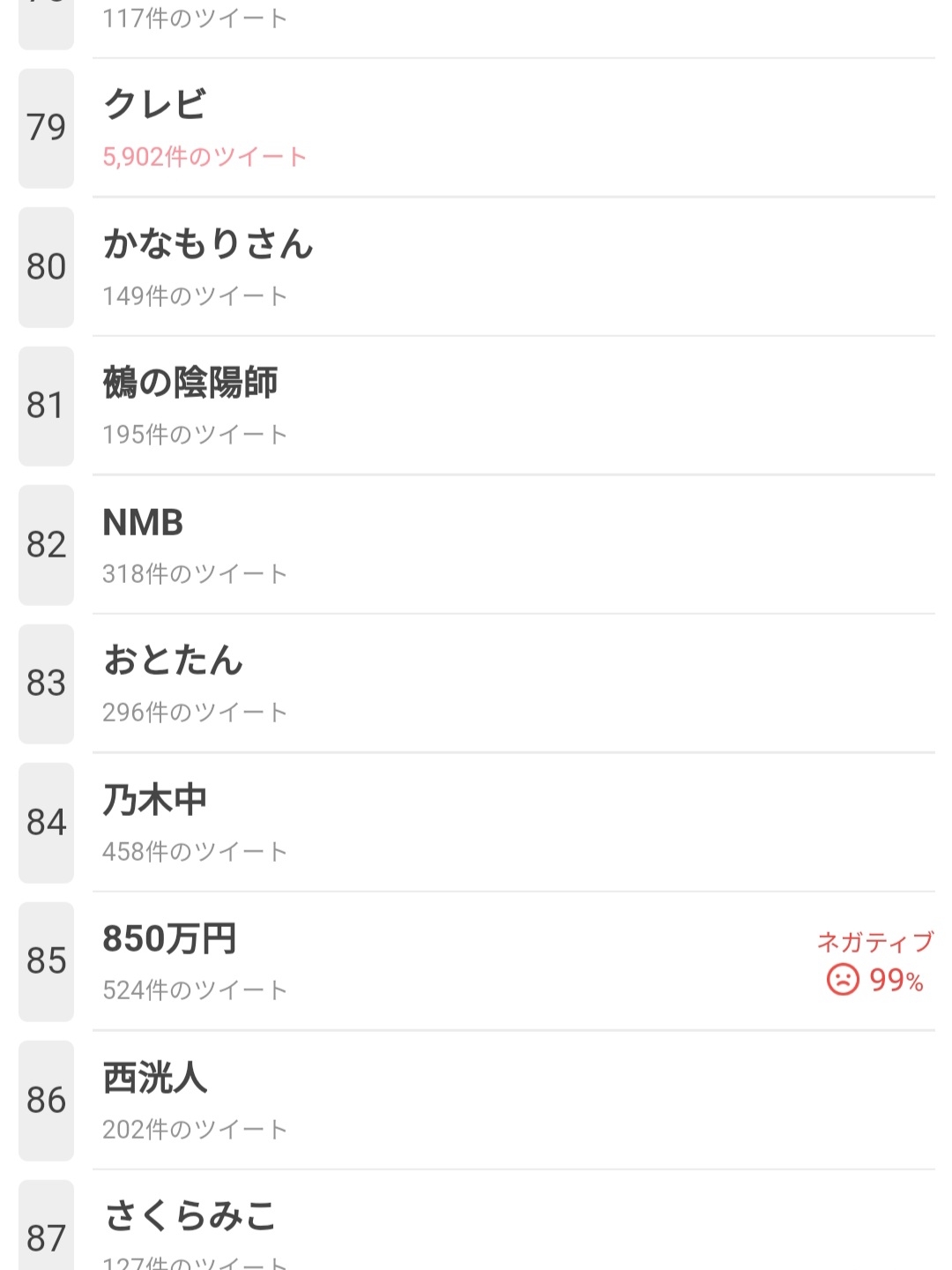View the 西洸人 trend at rank 86
The width and height of the screenshot is (952, 1270).
[476, 1101]
